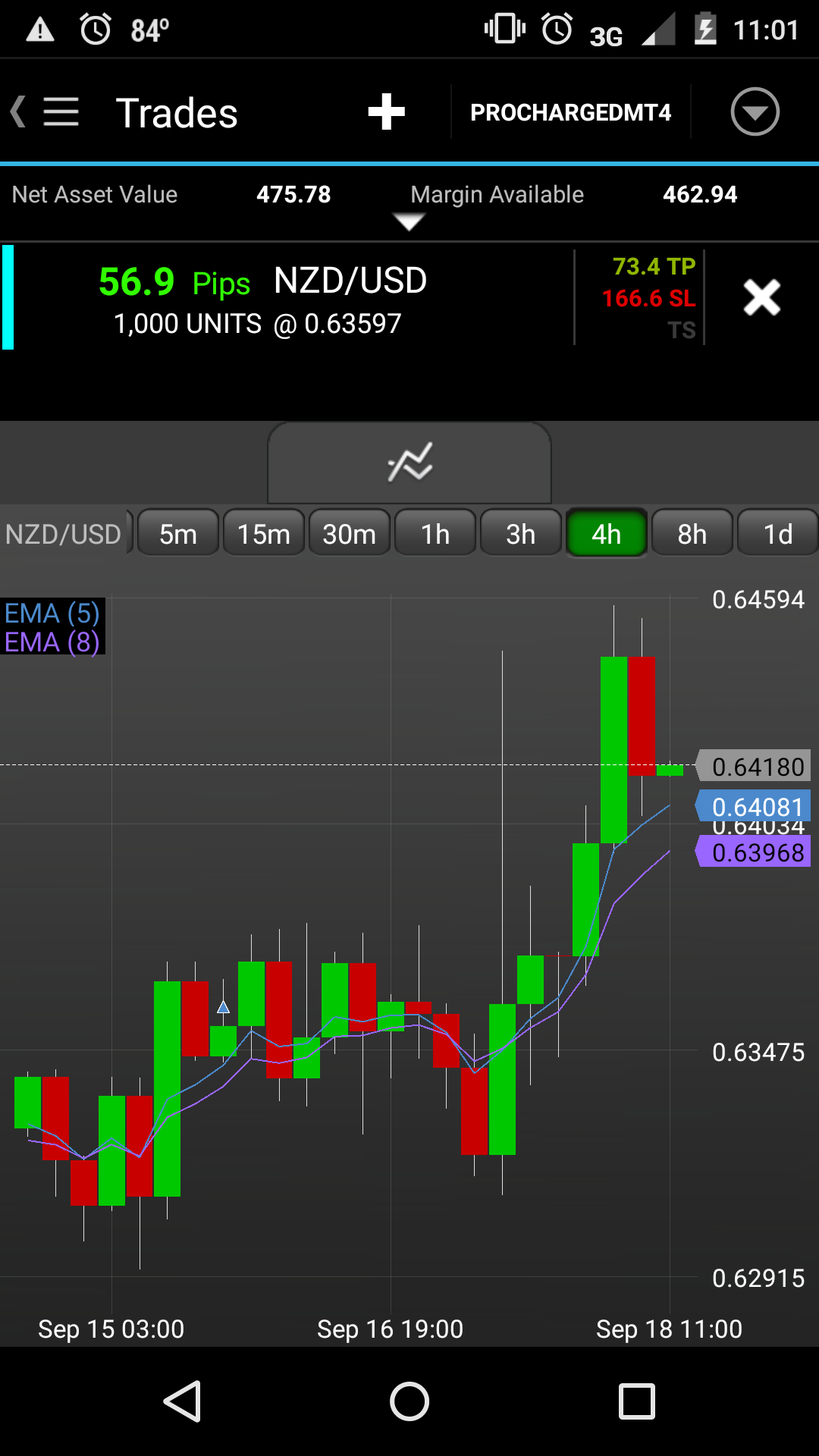Viewport: 819px width, 1456px height.
Task: Close the NZD/USD trade
Action: 761,297
